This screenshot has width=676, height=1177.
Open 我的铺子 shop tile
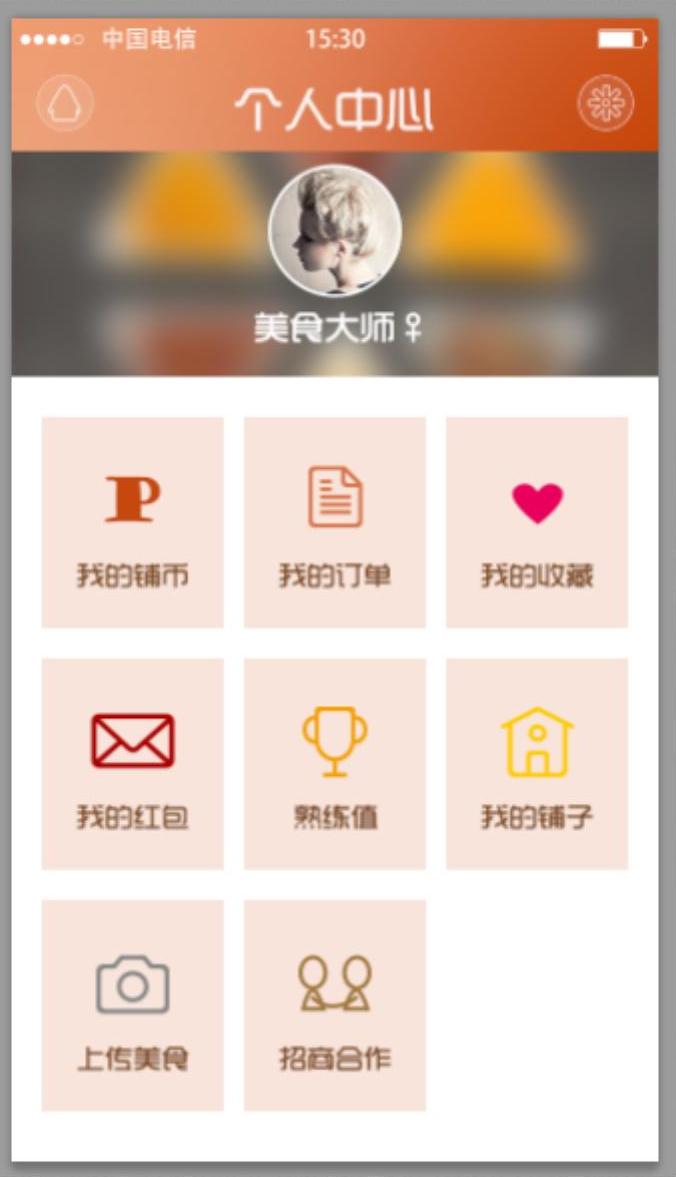537,763
